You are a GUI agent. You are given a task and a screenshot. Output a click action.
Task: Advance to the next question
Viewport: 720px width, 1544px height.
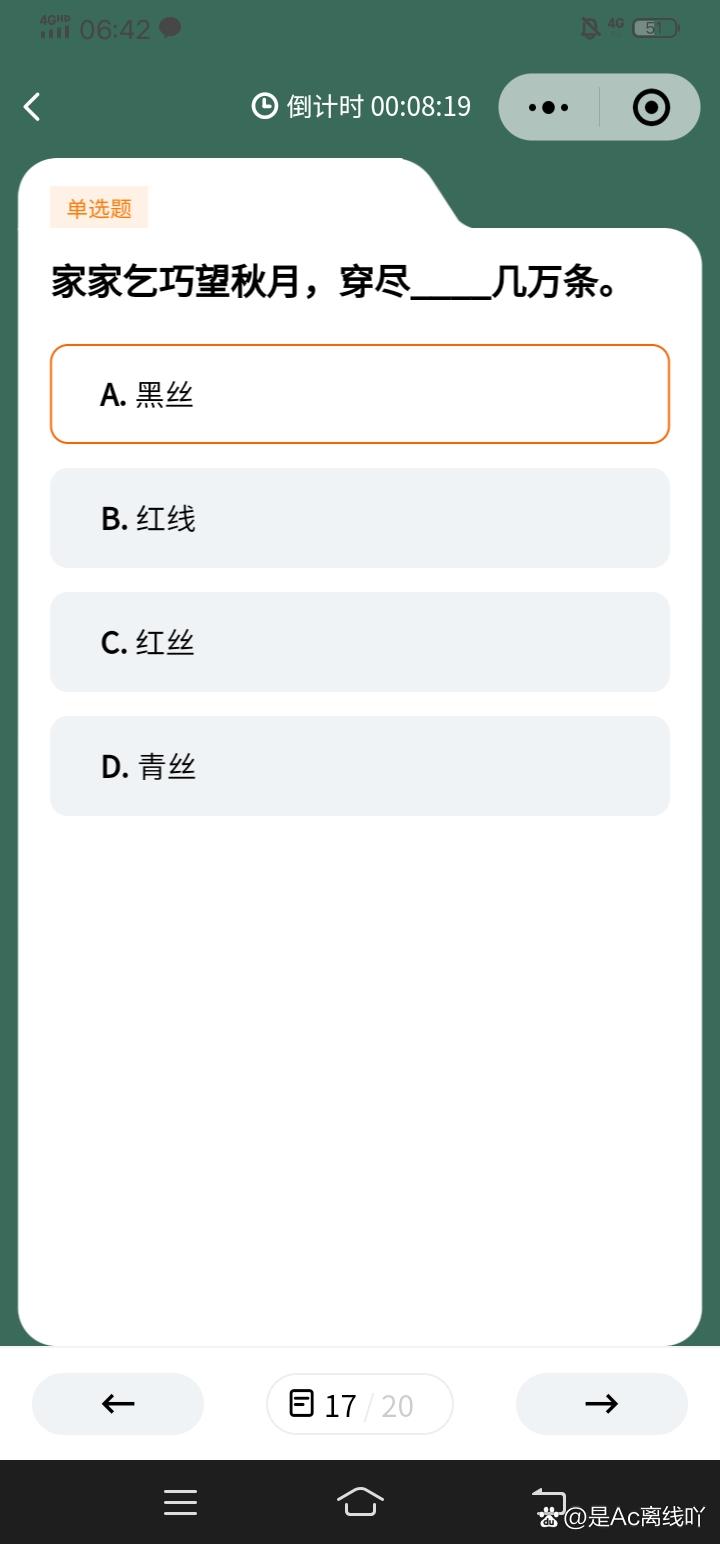tap(602, 1404)
